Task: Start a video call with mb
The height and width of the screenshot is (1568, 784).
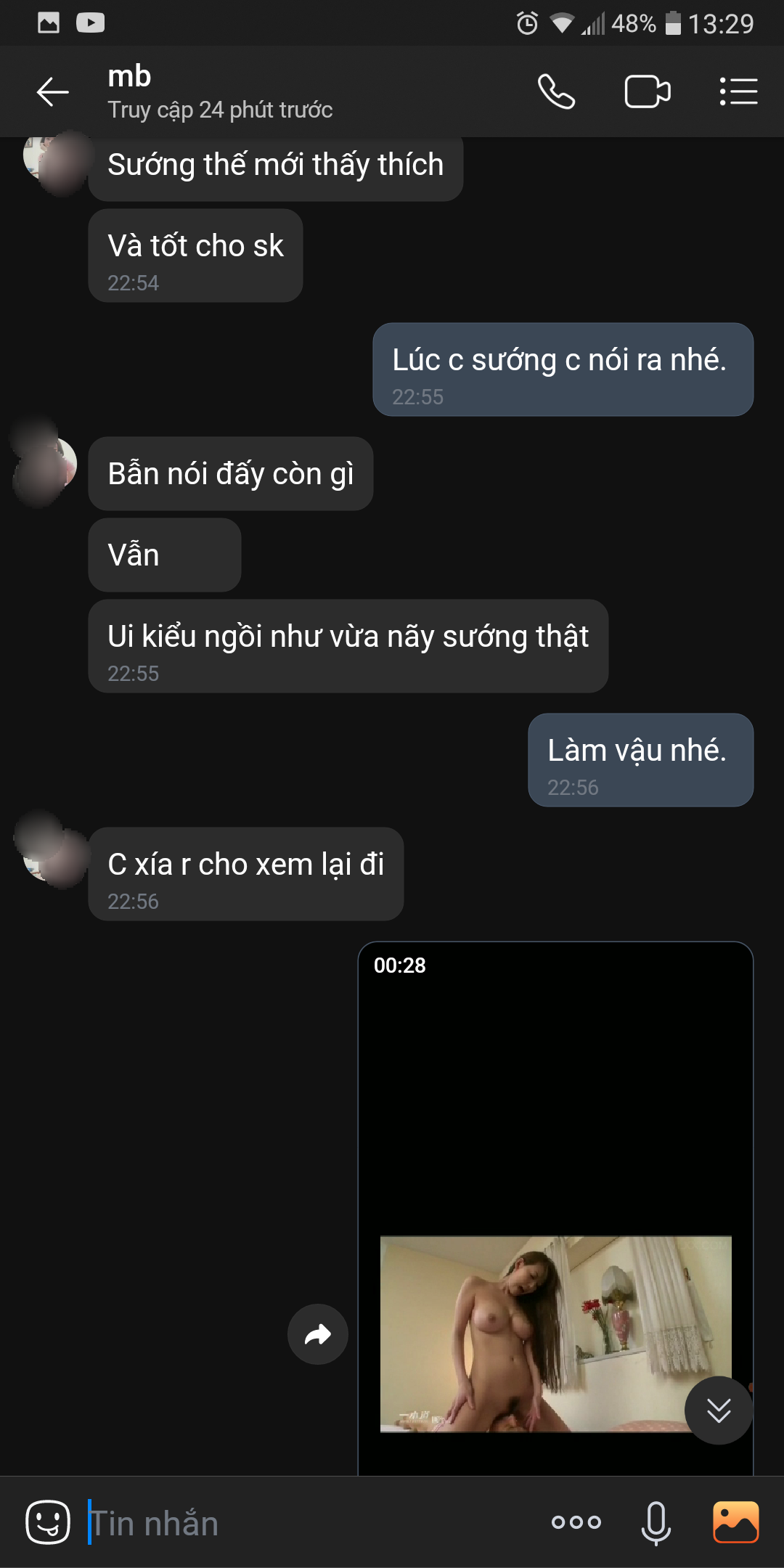Action: tap(647, 92)
